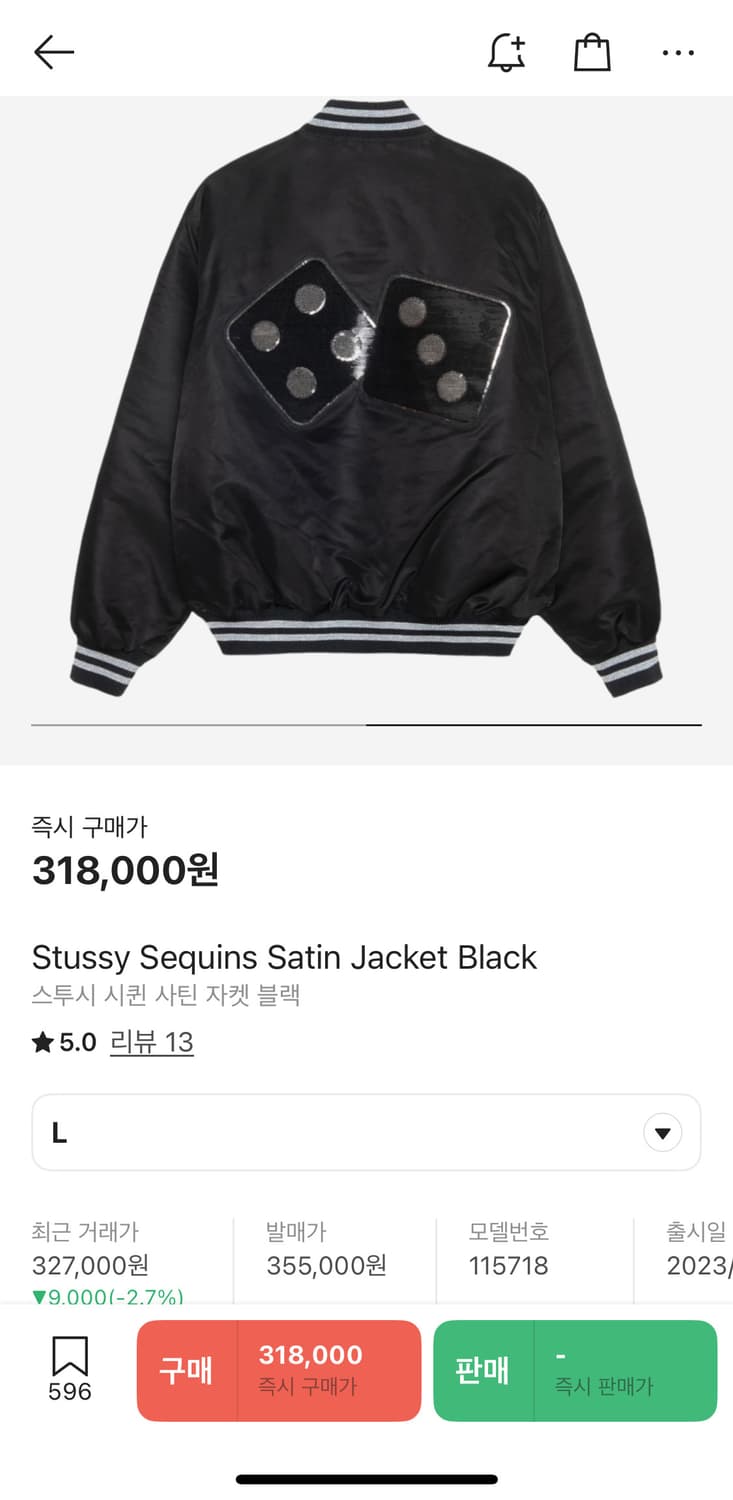Tap the chevron arrow inside the size box
This screenshot has height=1500, width=733.
(662, 1131)
